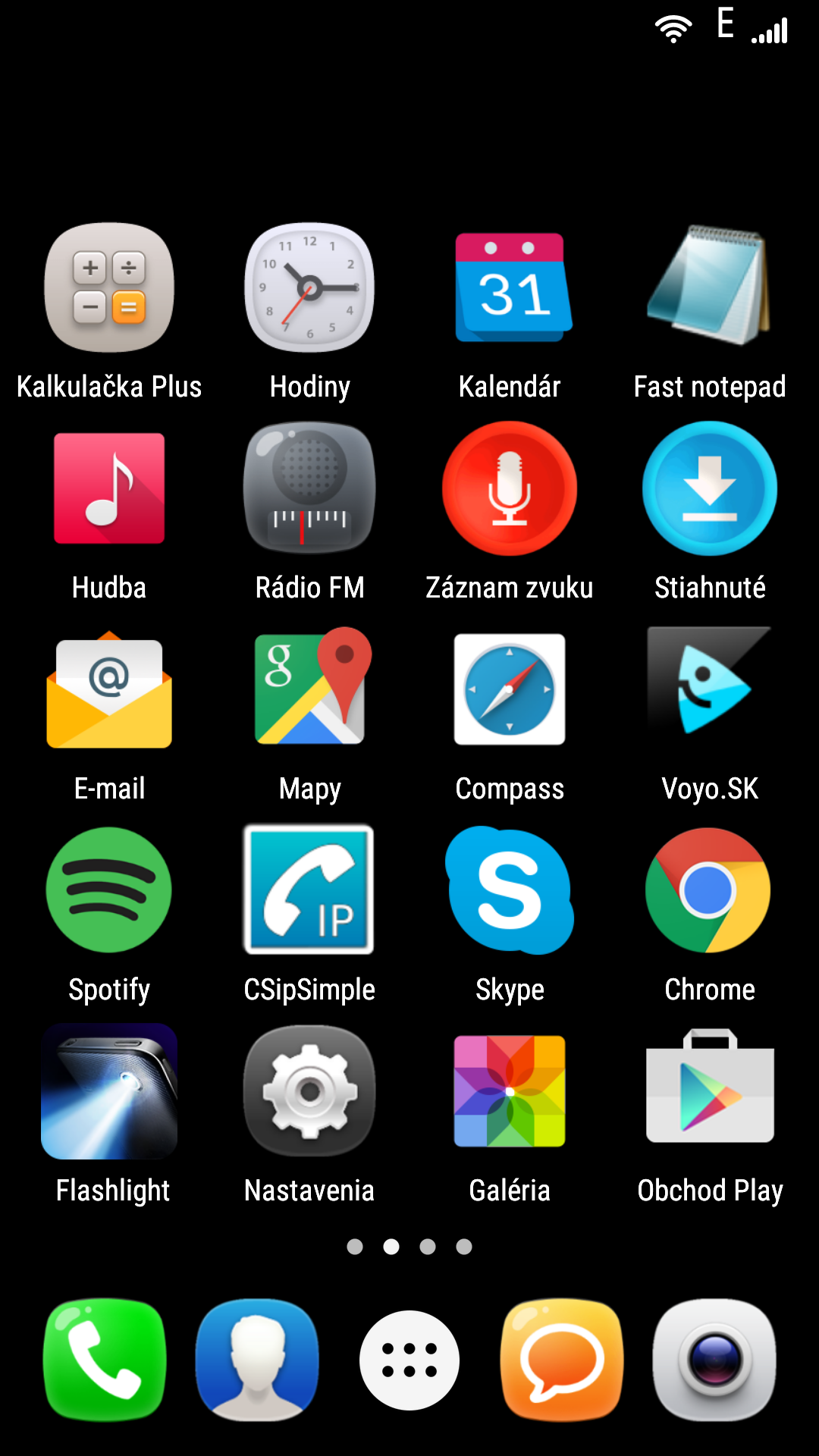The image size is (819, 1456).
Task: Launch CSipSimple
Action: pos(309,890)
